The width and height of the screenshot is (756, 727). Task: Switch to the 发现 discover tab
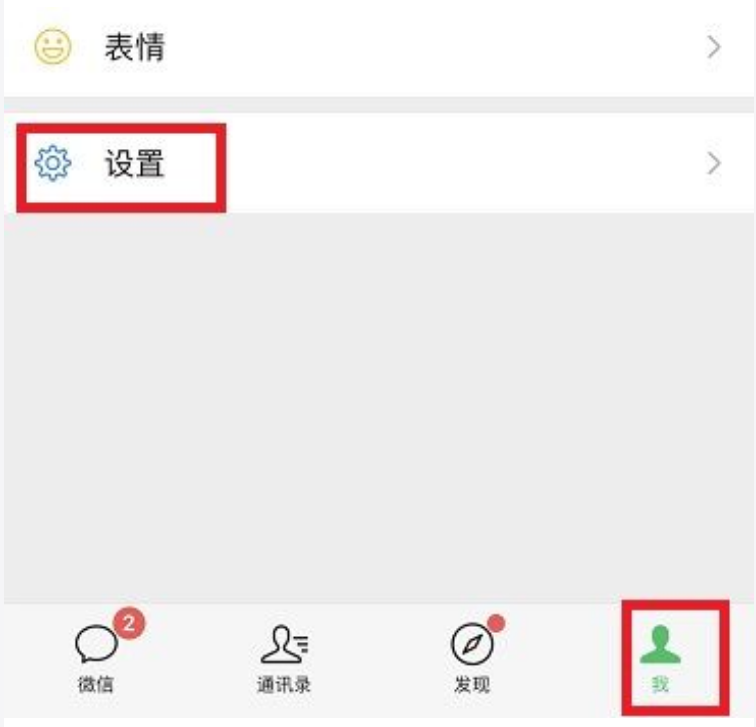[x=472, y=657]
